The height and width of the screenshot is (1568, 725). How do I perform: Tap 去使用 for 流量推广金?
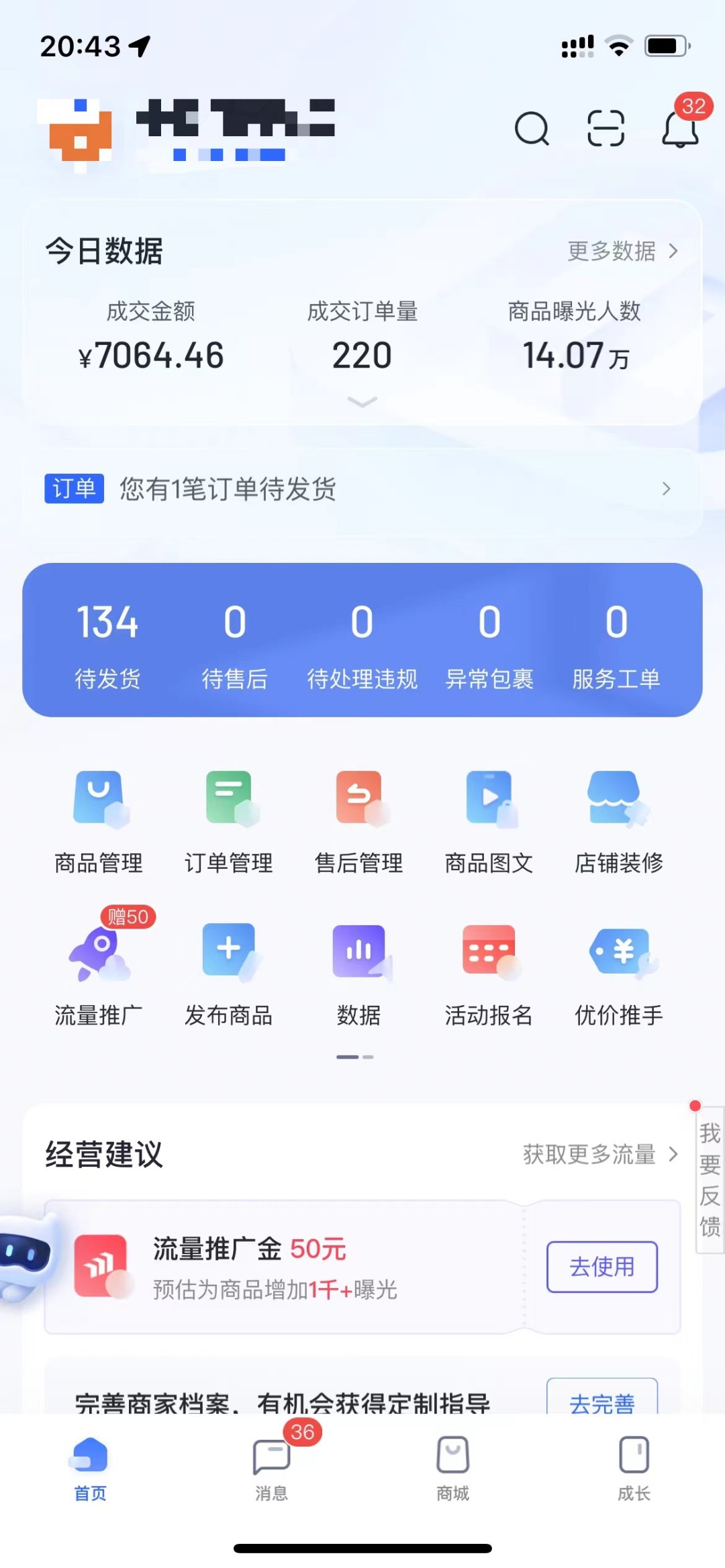click(601, 1267)
